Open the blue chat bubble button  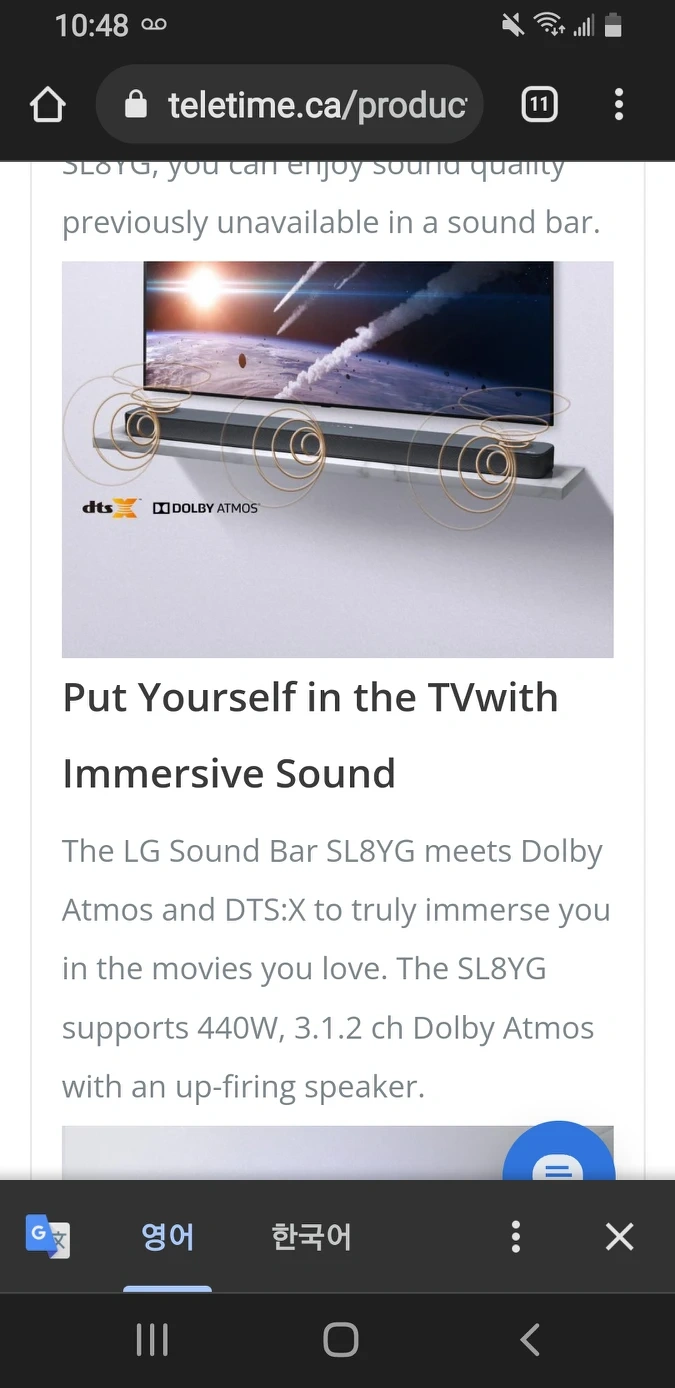point(558,1160)
